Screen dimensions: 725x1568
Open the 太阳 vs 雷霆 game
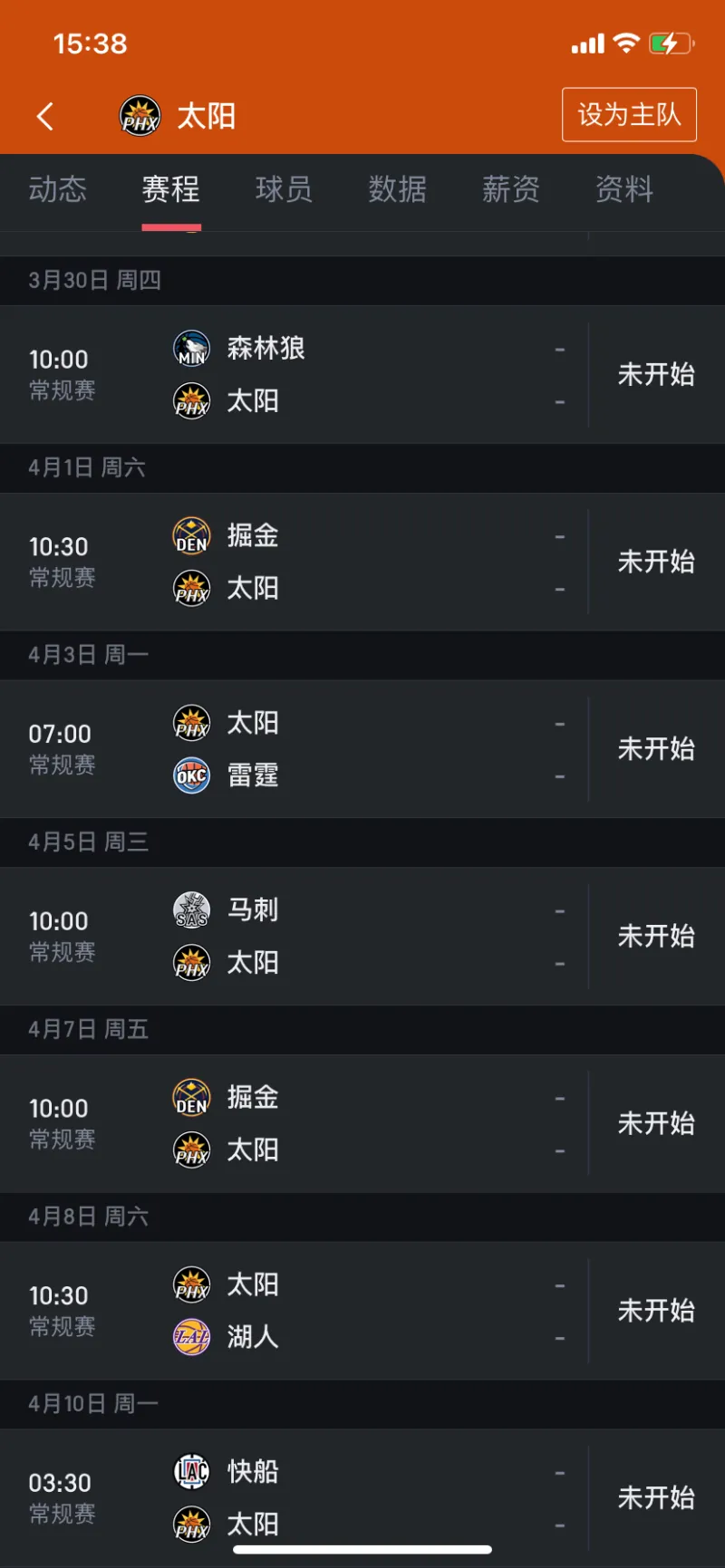coord(362,749)
